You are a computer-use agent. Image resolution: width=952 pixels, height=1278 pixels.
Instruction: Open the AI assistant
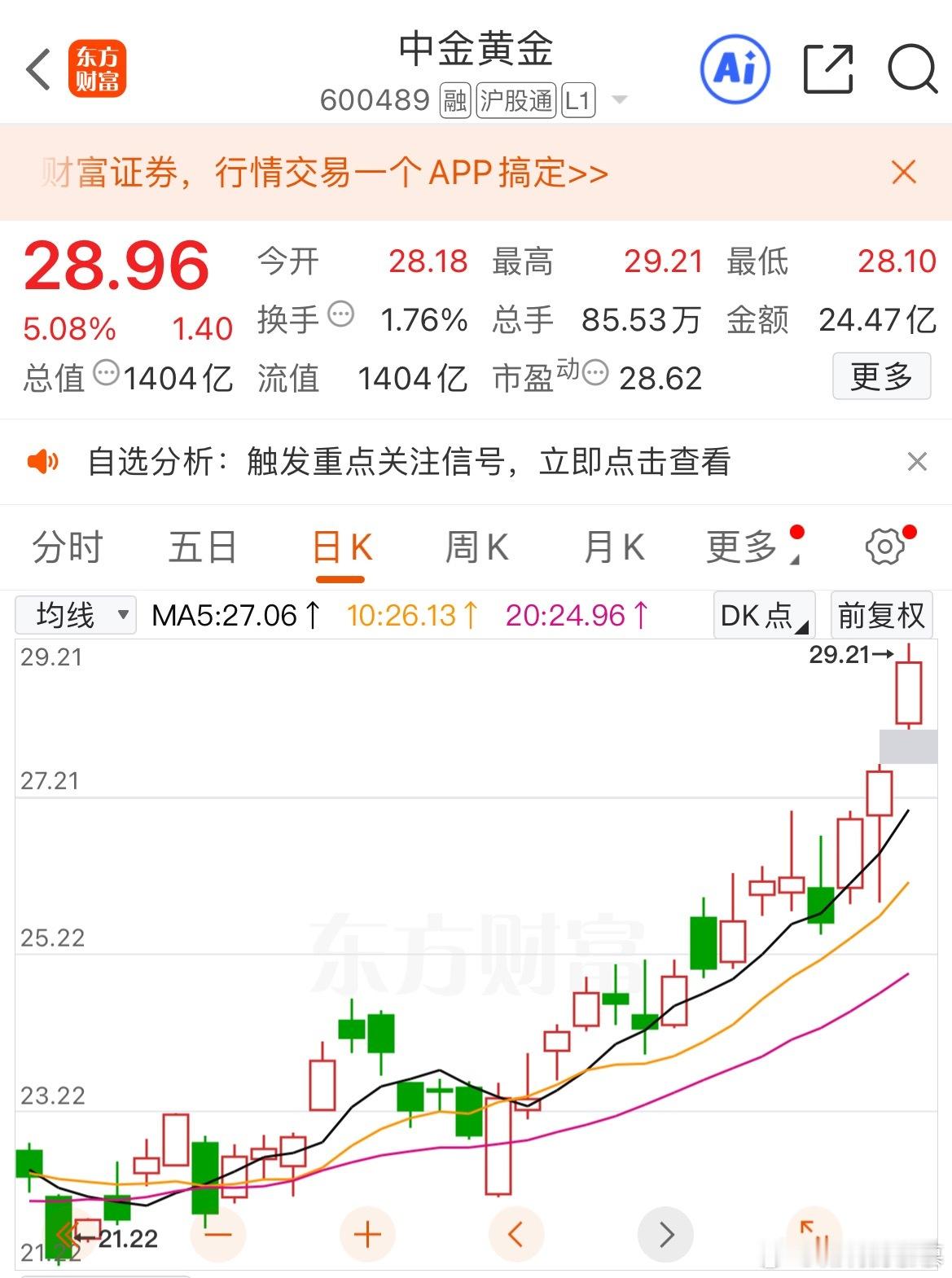click(735, 69)
